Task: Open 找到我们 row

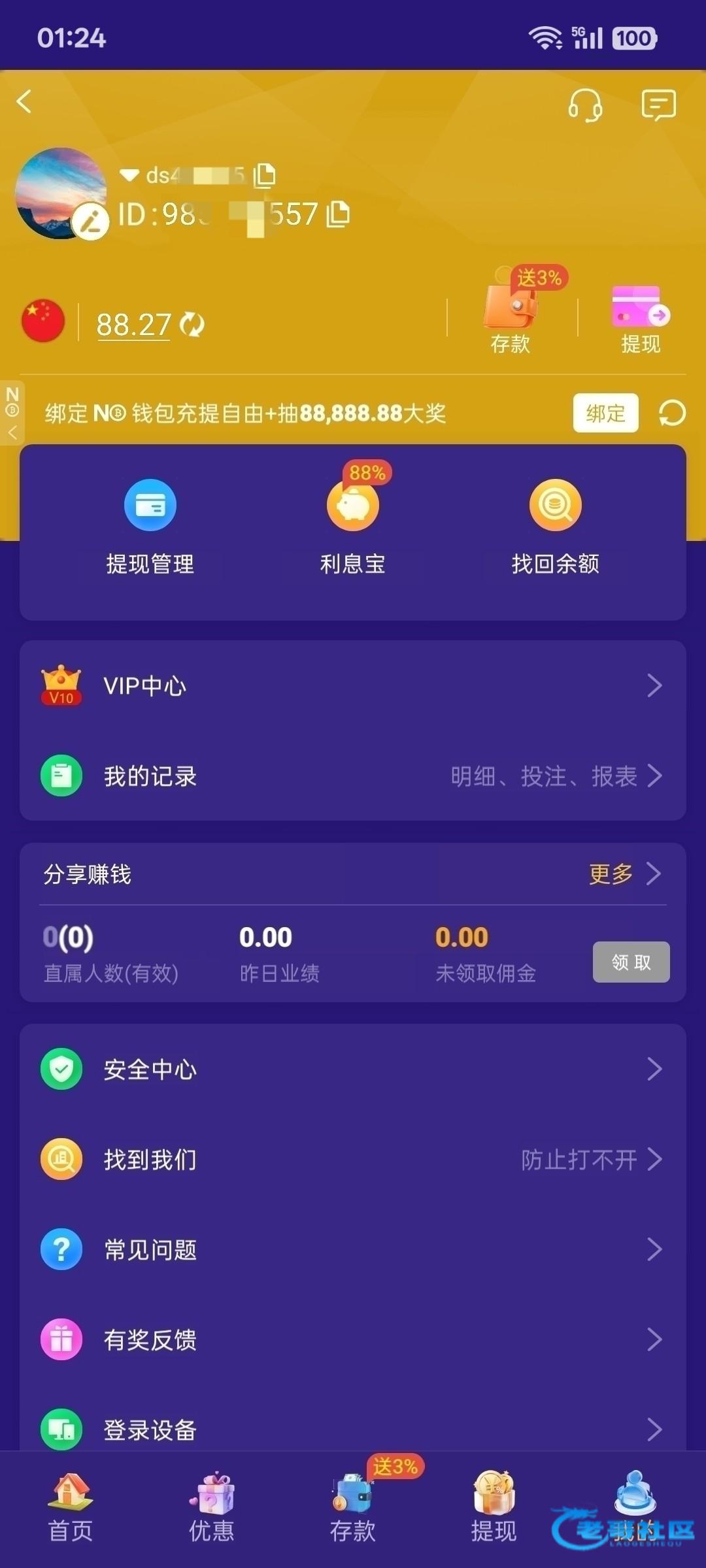Action: tap(353, 1160)
